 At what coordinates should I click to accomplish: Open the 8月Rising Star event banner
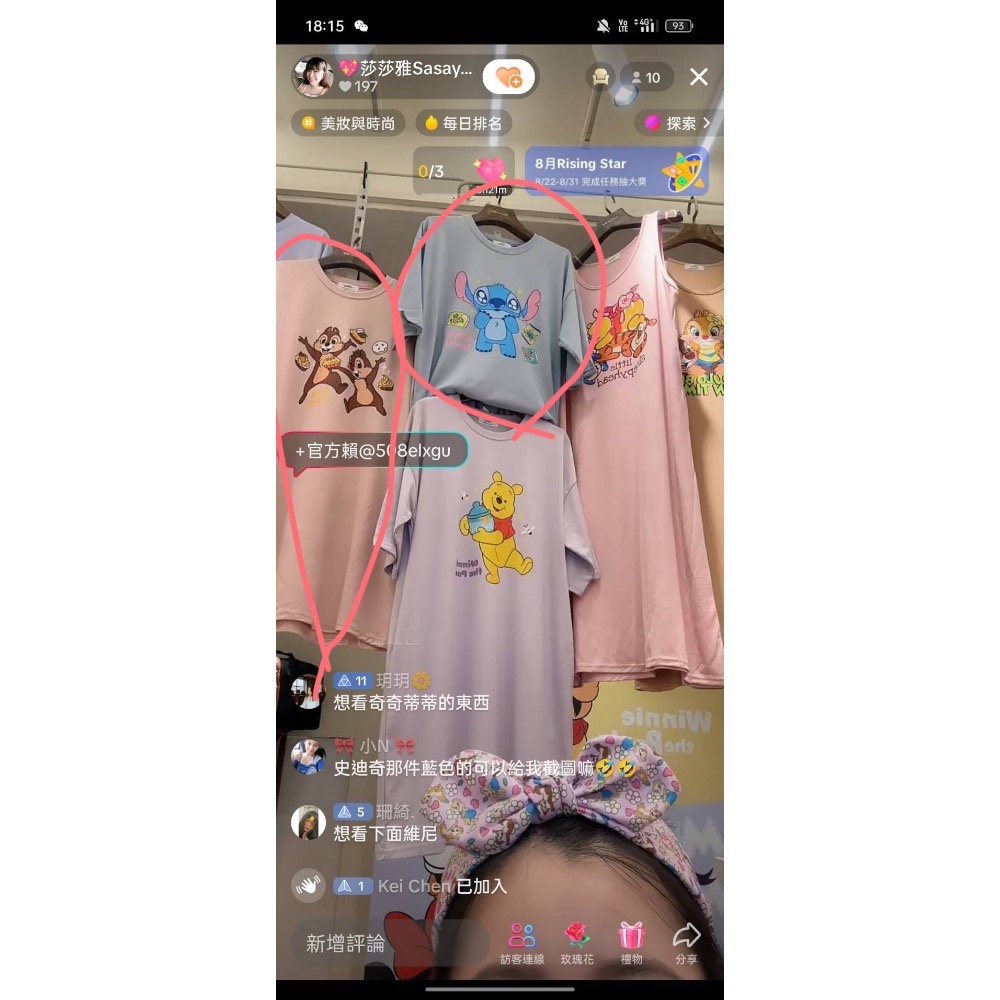click(616, 171)
